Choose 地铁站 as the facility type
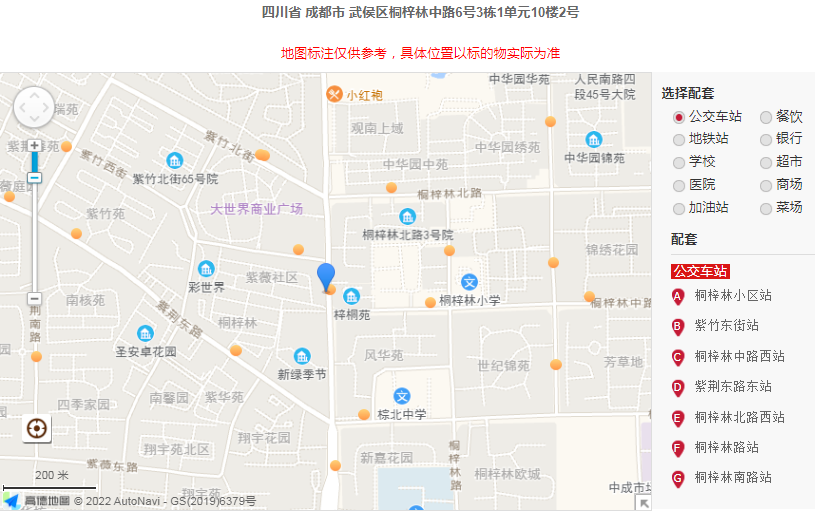 pyautogui.click(x=680, y=139)
